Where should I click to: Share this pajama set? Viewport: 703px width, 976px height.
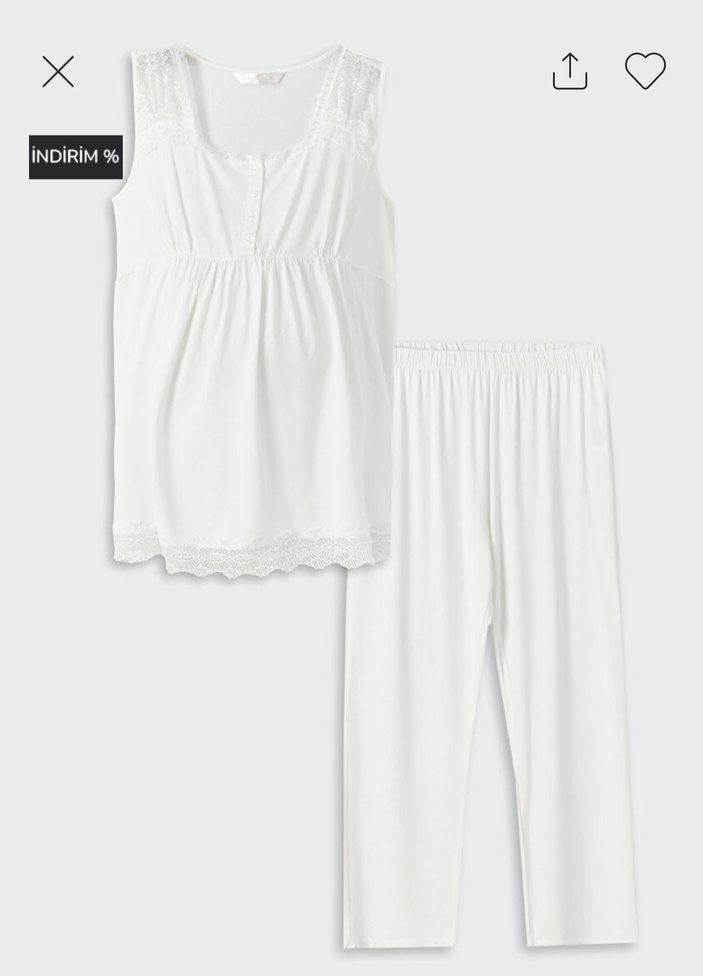tap(570, 71)
